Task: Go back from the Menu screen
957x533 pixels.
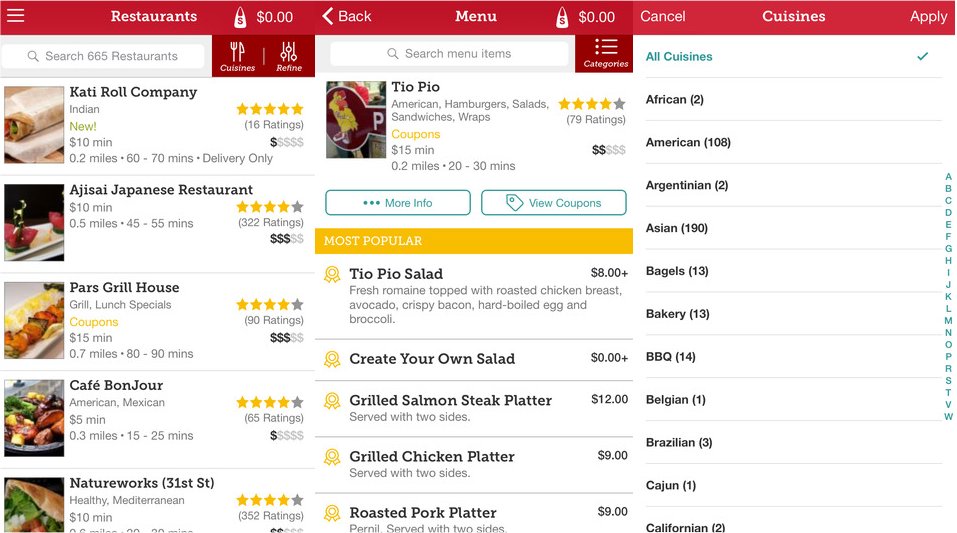Action: pyautogui.click(x=346, y=16)
